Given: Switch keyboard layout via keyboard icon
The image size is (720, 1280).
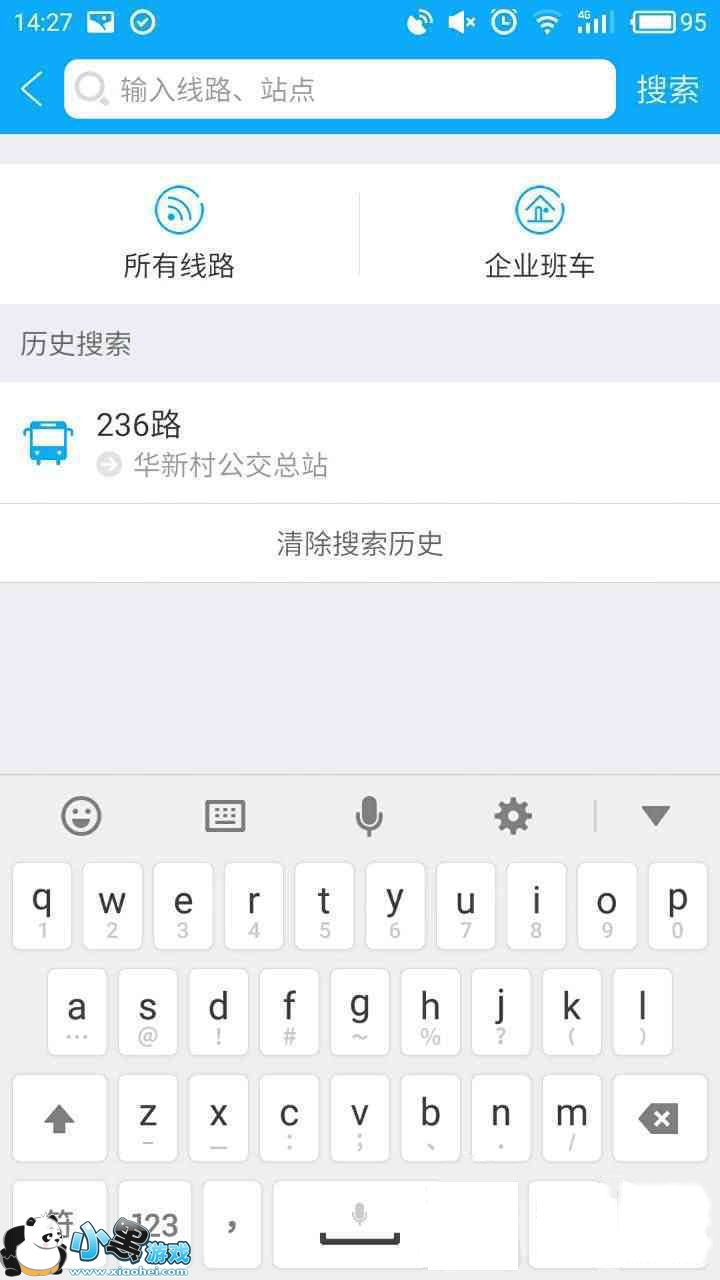Looking at the screenshot, I should (x=225, y=816).
